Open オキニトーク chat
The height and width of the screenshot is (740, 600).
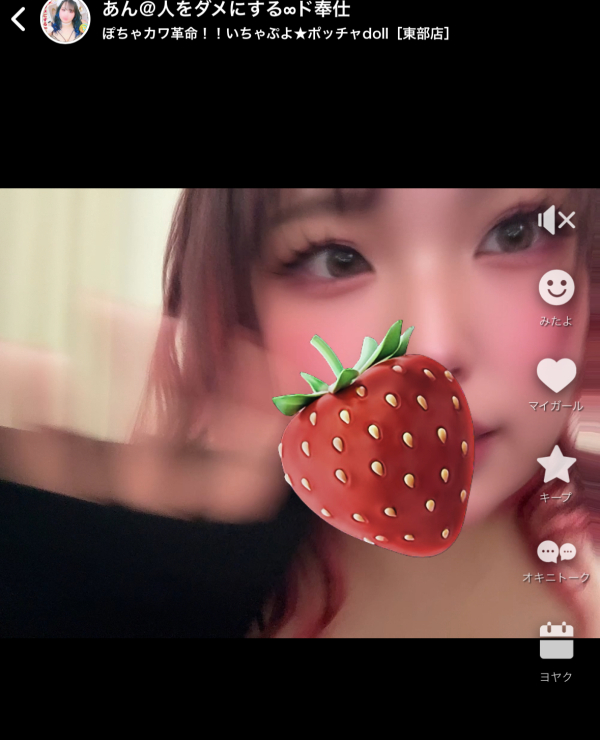556,552
